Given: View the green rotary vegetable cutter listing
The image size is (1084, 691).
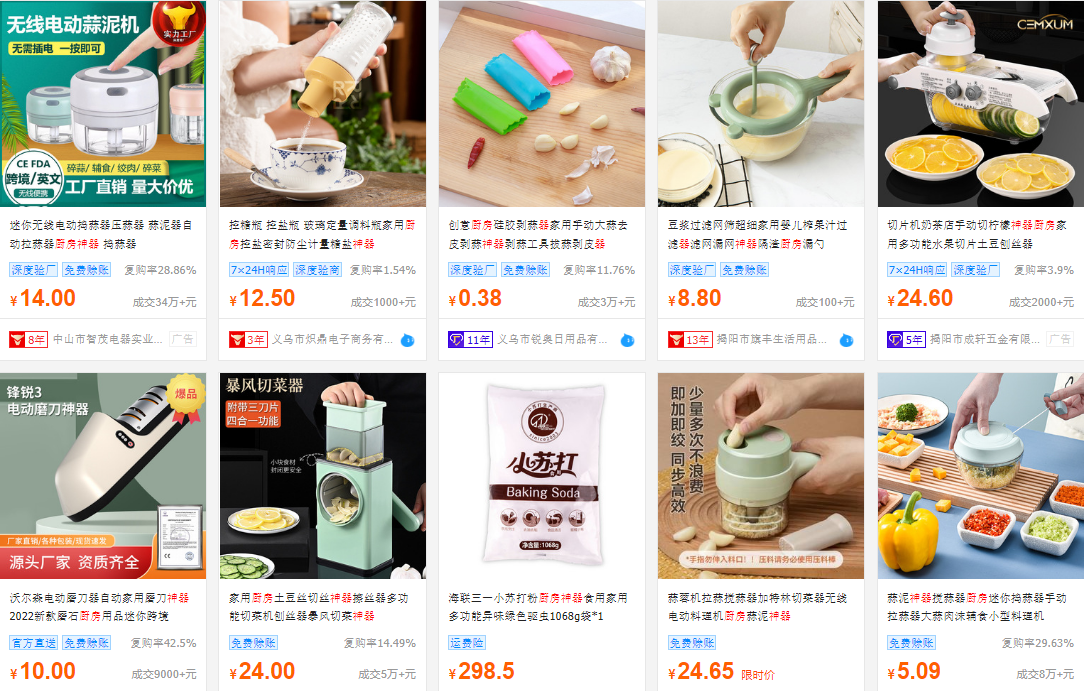Looking at the screenshot, I should pyautogui.click(x=322, y=476).
